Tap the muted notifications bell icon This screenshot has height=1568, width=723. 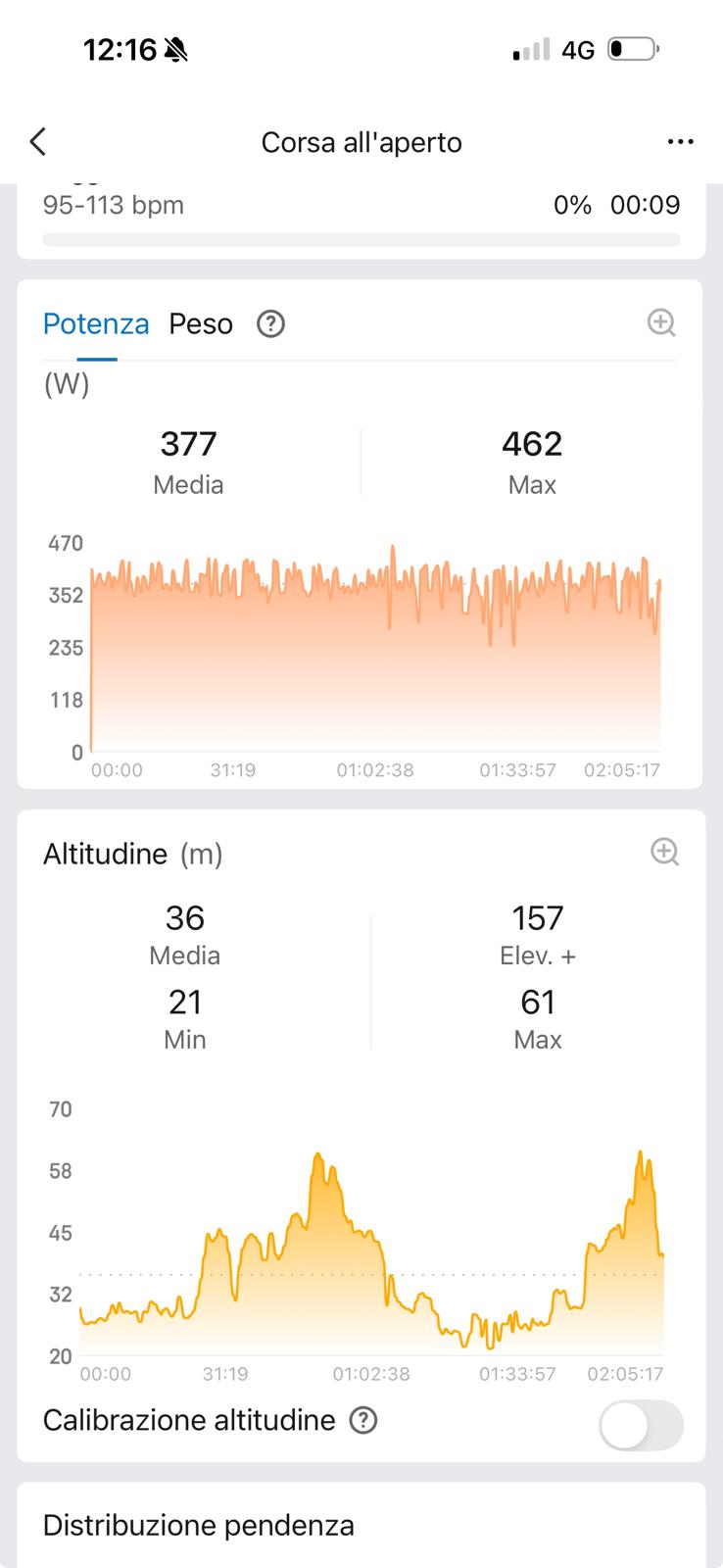tap(172, 49)
